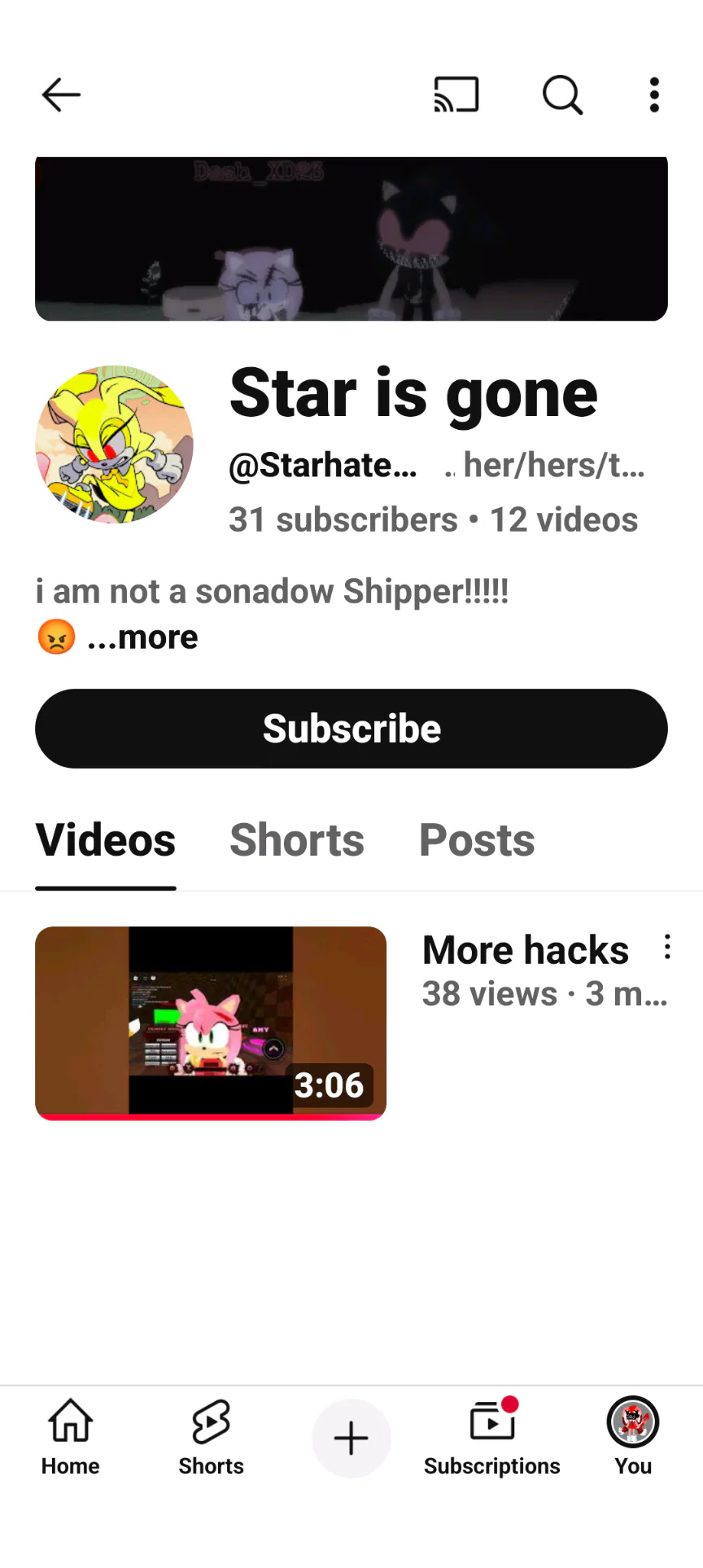Expand channel description with ...more
703x1568 pixels.
click(x=143, y=637)
